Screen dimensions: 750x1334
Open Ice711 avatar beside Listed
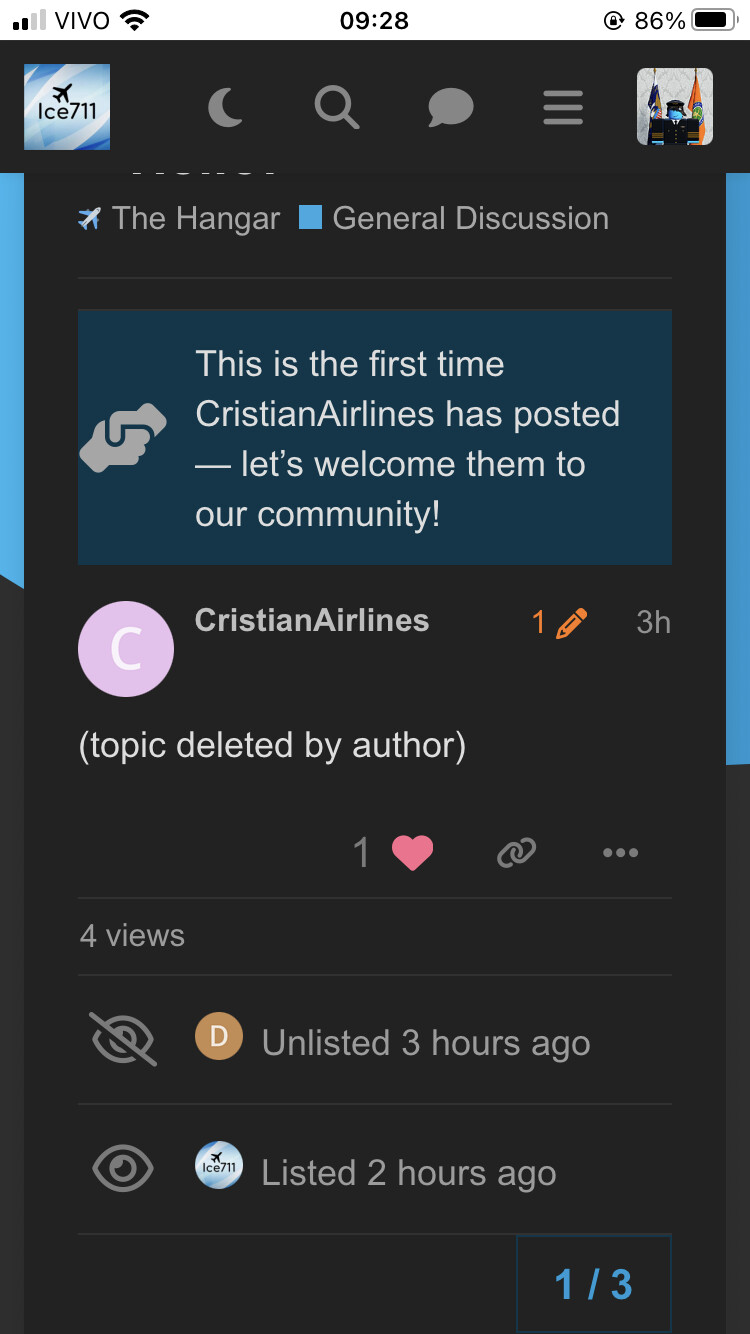(x=219, y=1165)
